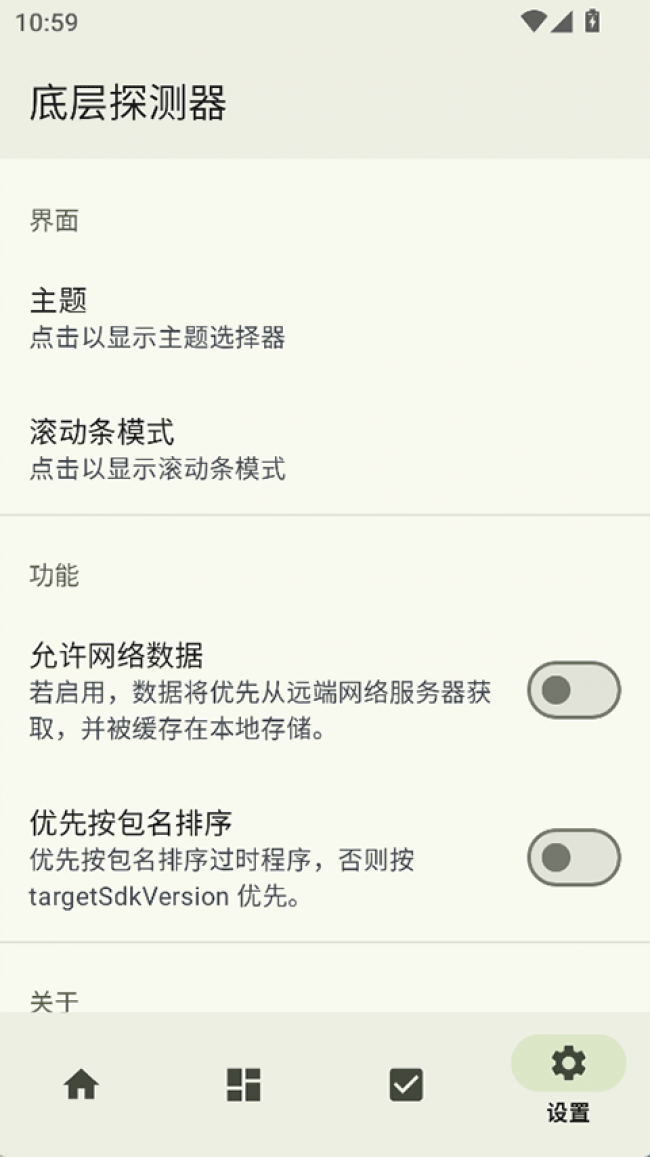Switch to the dashboard grid tab

[x=243, y=1084]
